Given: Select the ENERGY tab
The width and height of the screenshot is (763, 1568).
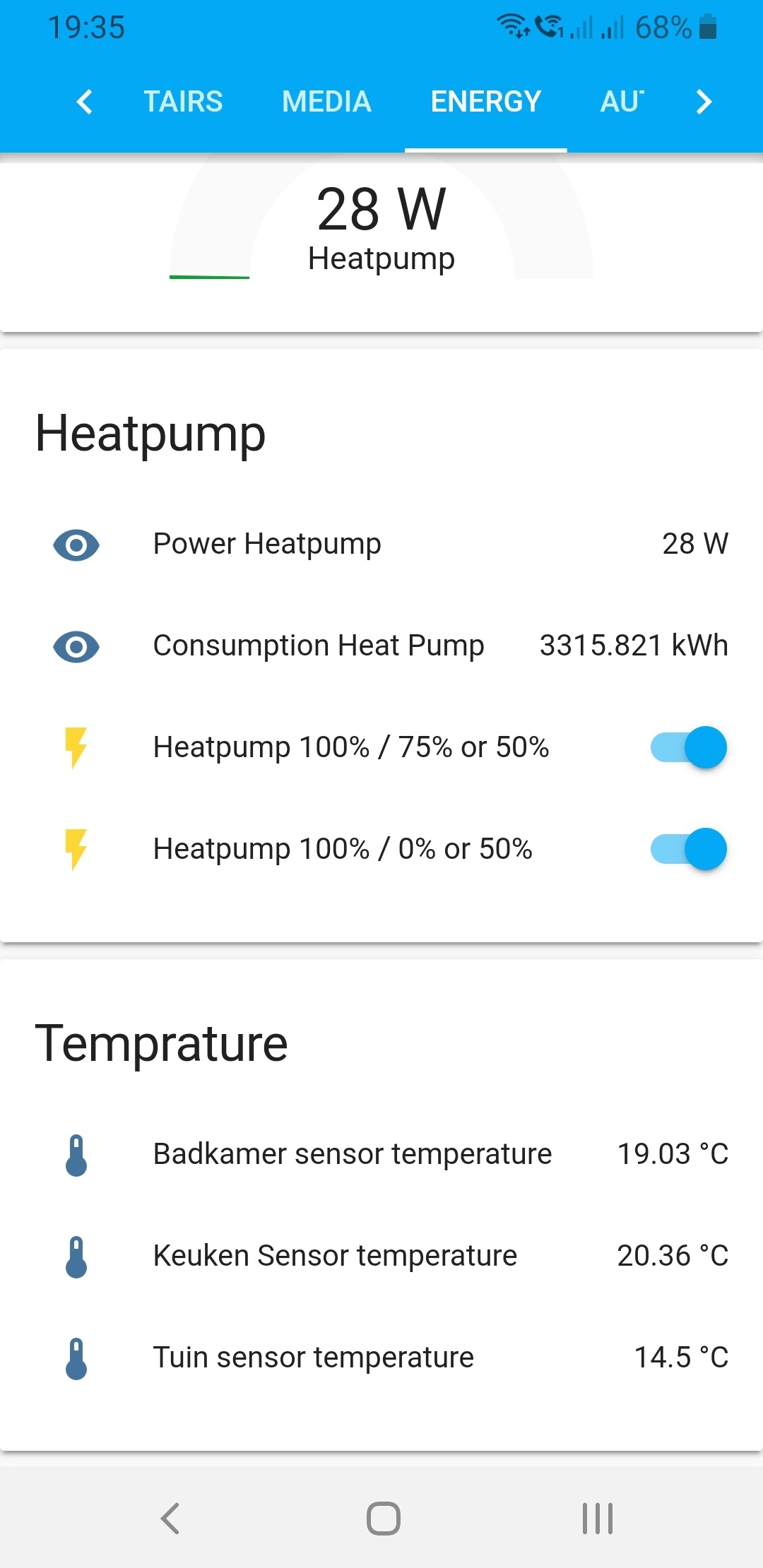Looking at the screenshot, I should click(x=486, y=102).
